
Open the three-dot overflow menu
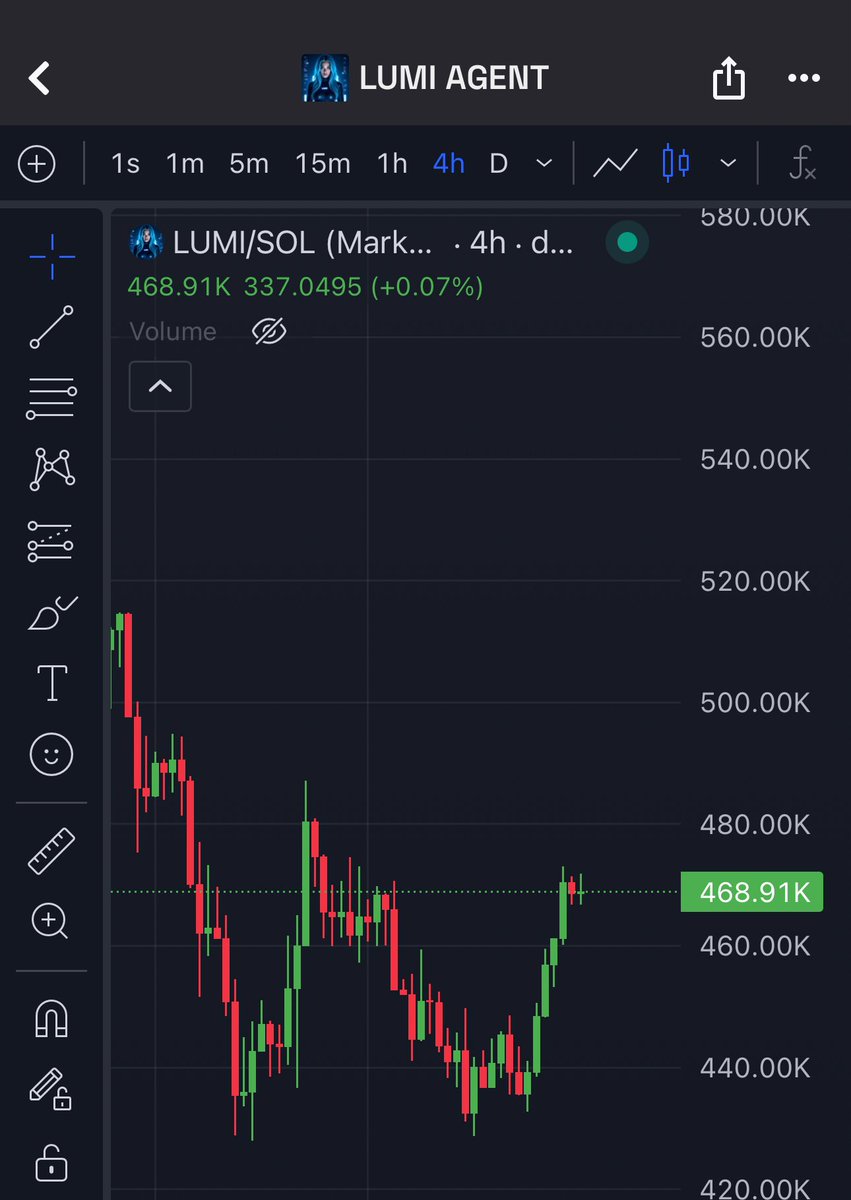tap(803, 78)
